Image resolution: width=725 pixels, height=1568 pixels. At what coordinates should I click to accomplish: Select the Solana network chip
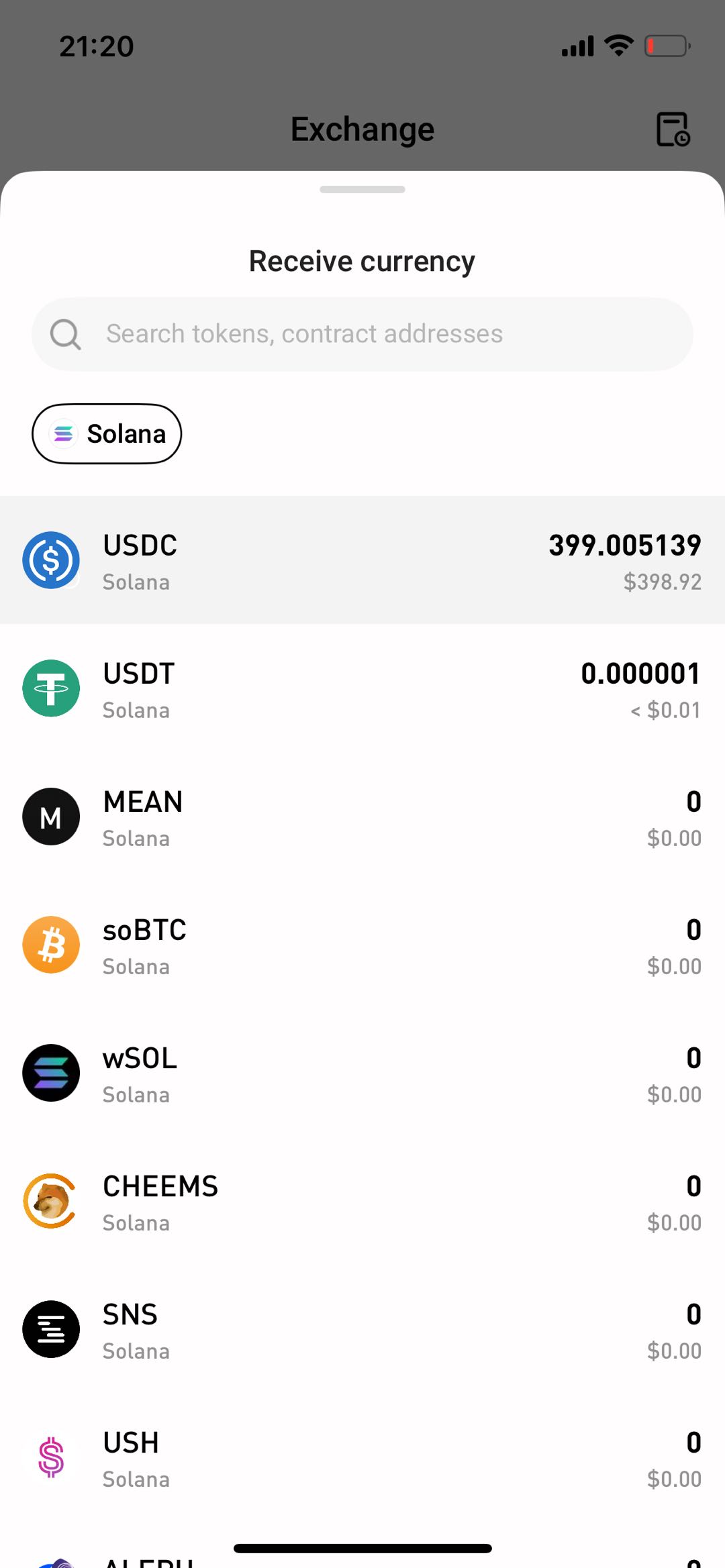(107, 433)
